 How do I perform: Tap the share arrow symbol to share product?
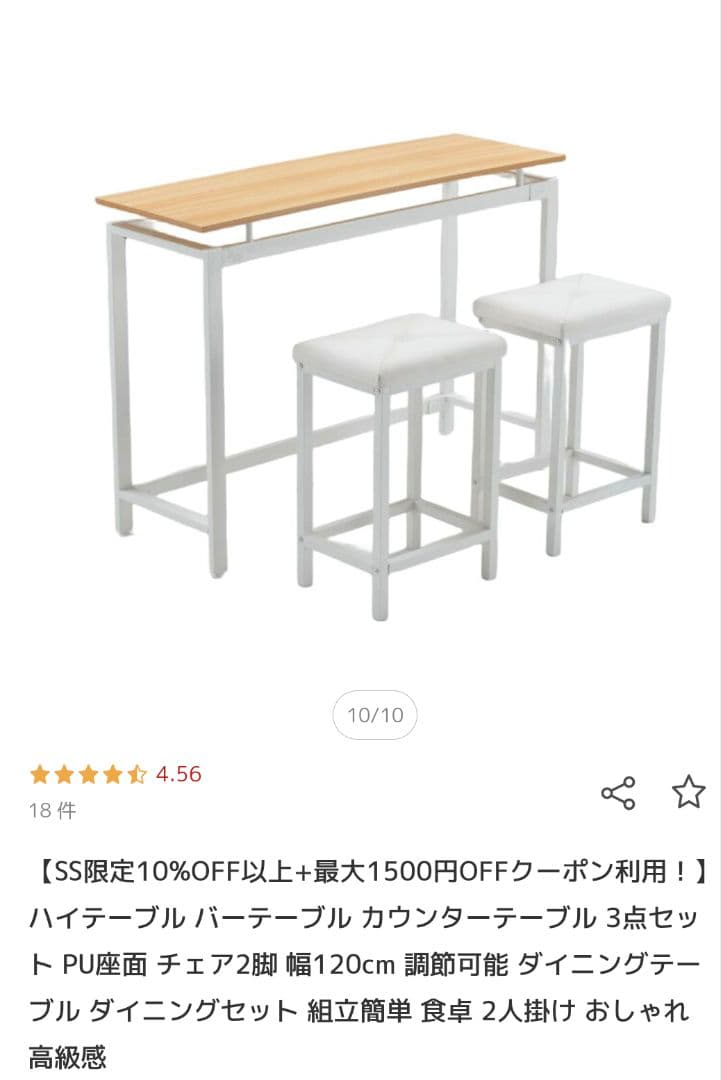(620, 790)
